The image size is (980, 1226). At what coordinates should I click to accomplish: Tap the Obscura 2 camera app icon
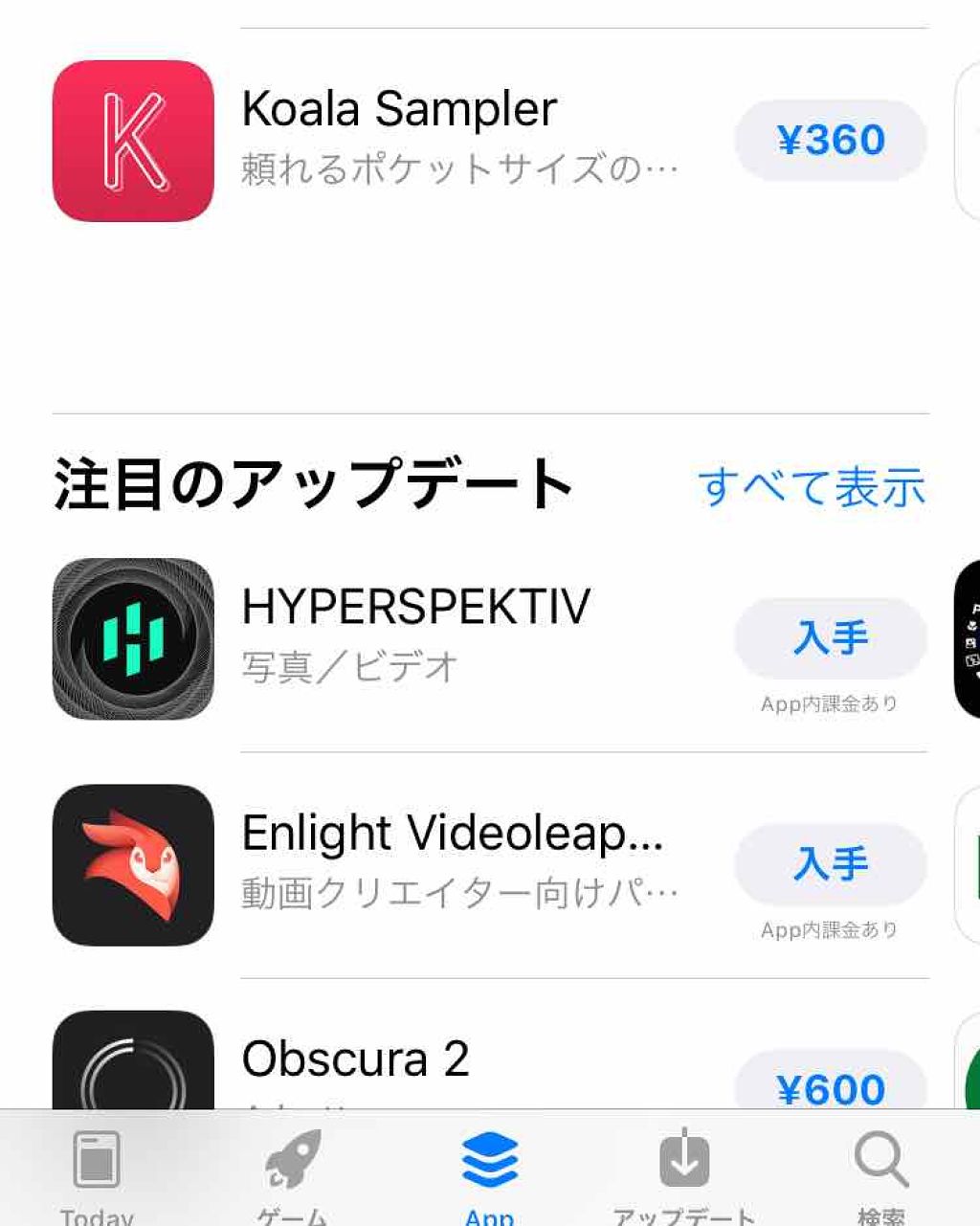click(134, 1067)
